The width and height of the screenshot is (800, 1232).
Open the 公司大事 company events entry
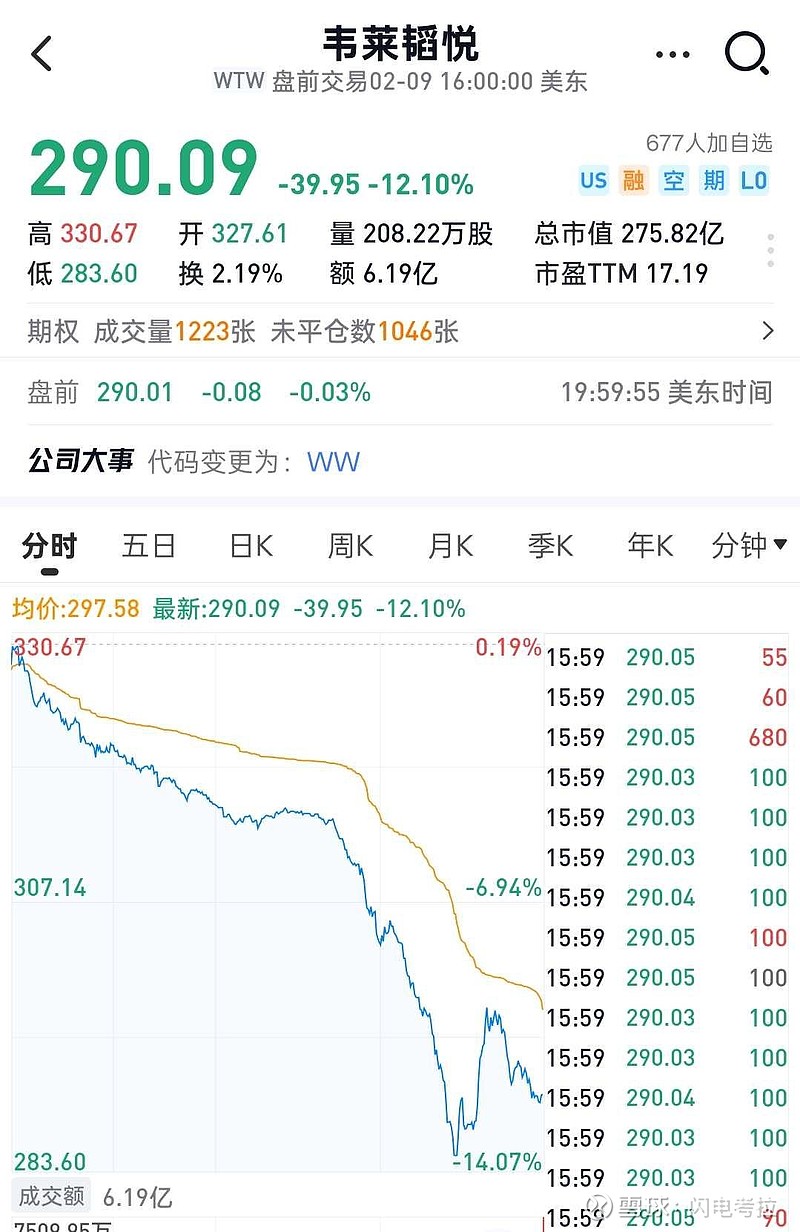point(80,461)
